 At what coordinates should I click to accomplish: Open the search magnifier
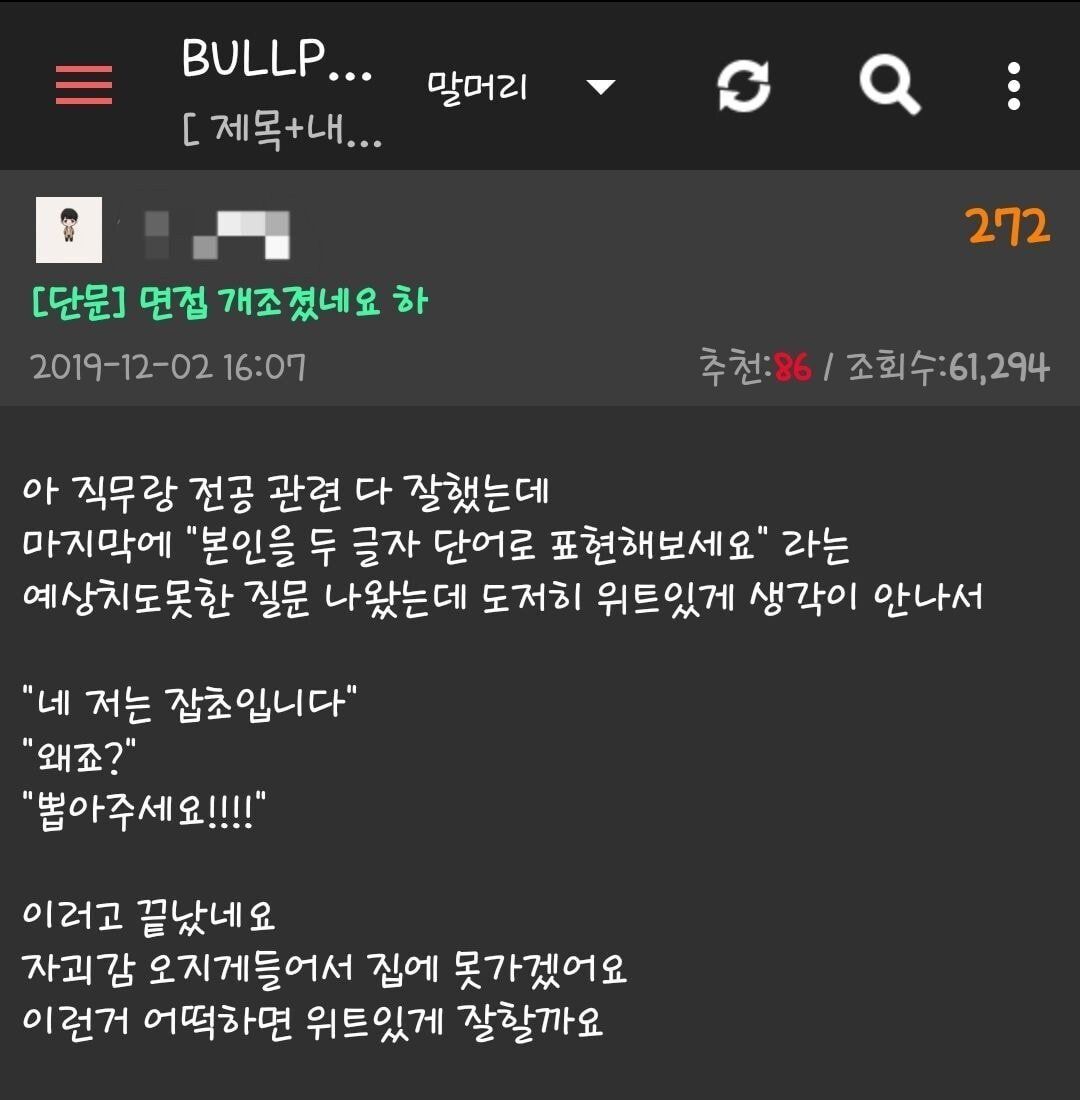(889, 86)
